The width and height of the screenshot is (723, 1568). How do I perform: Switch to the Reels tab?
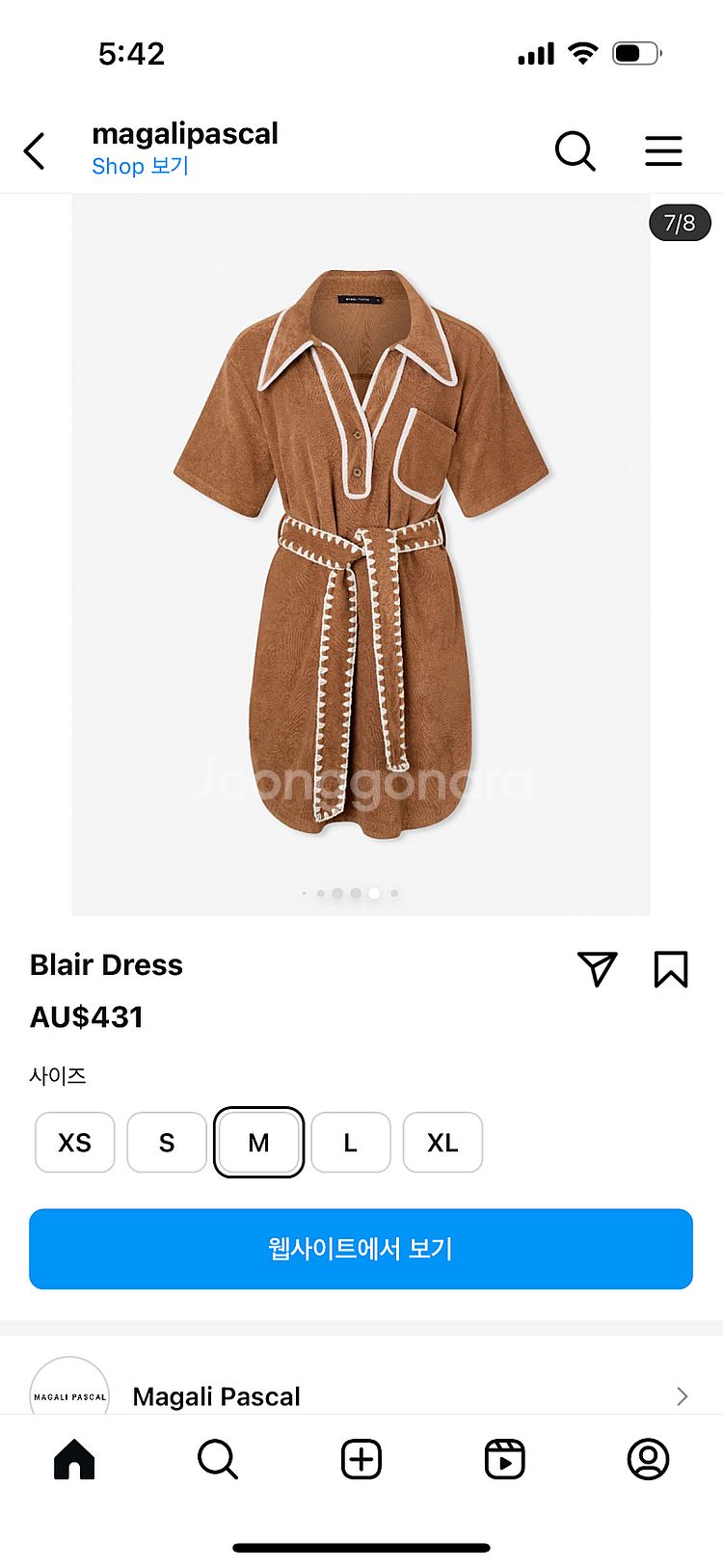[x=504, y=1459]
